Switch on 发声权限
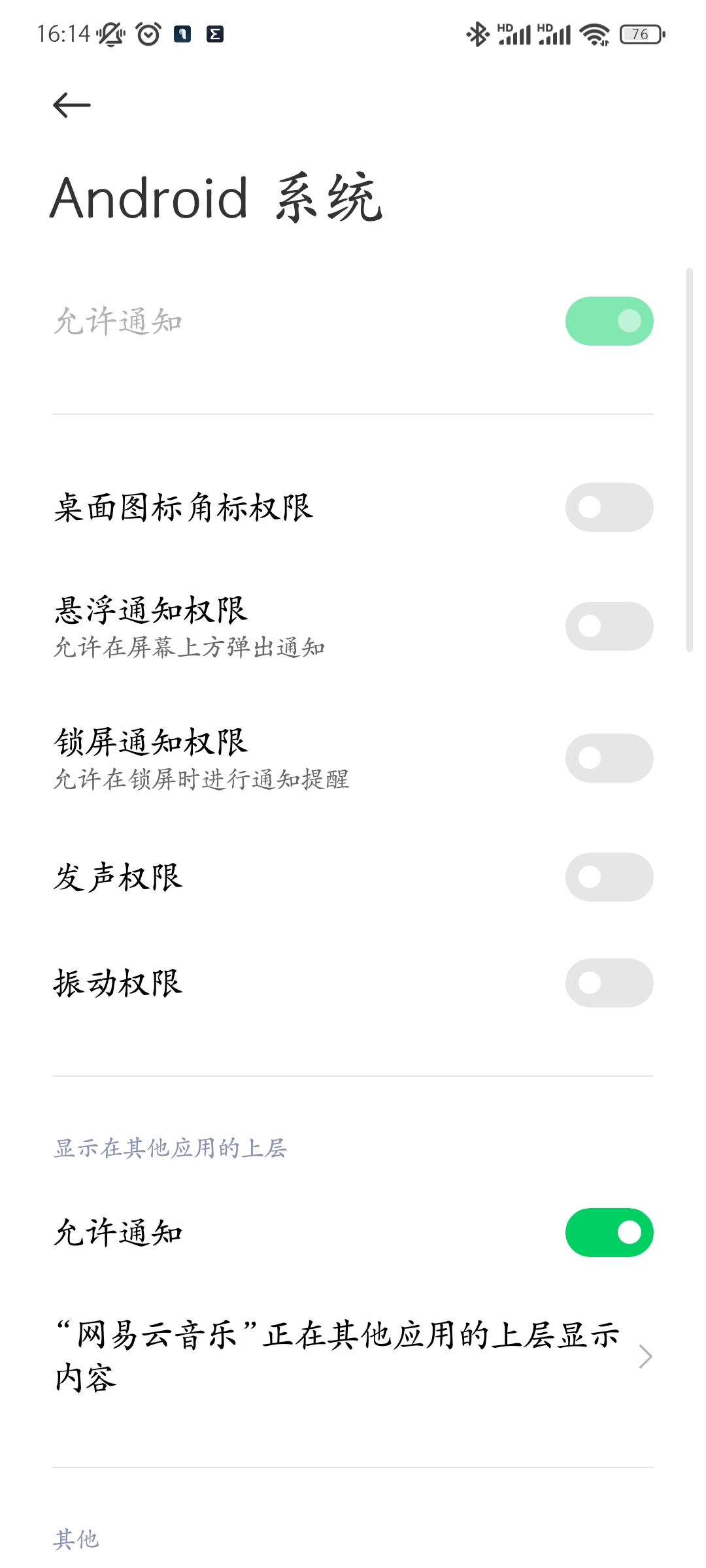Image resolution: width=706 pixels, height=1568 pixels. [x=609, y=877]
